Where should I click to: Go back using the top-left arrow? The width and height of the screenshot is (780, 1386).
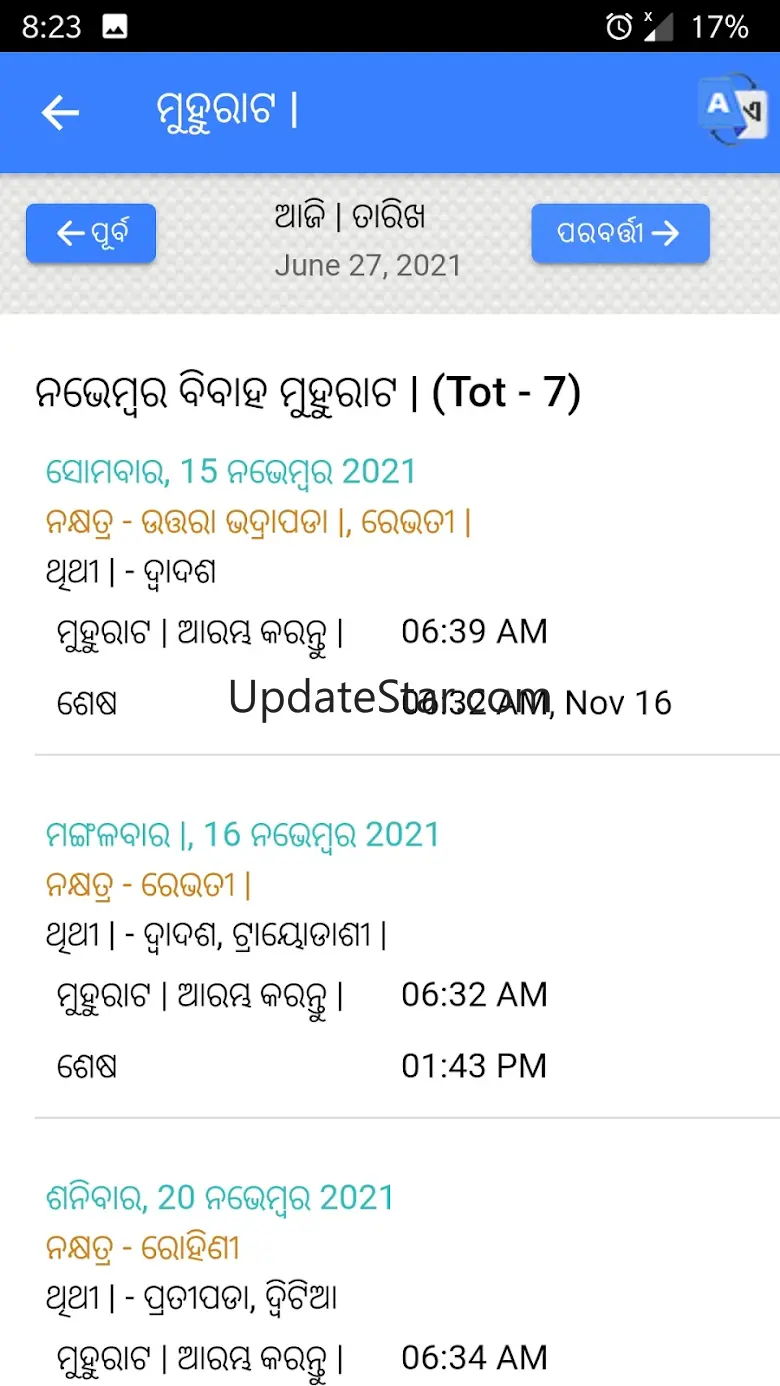point(60,112)
